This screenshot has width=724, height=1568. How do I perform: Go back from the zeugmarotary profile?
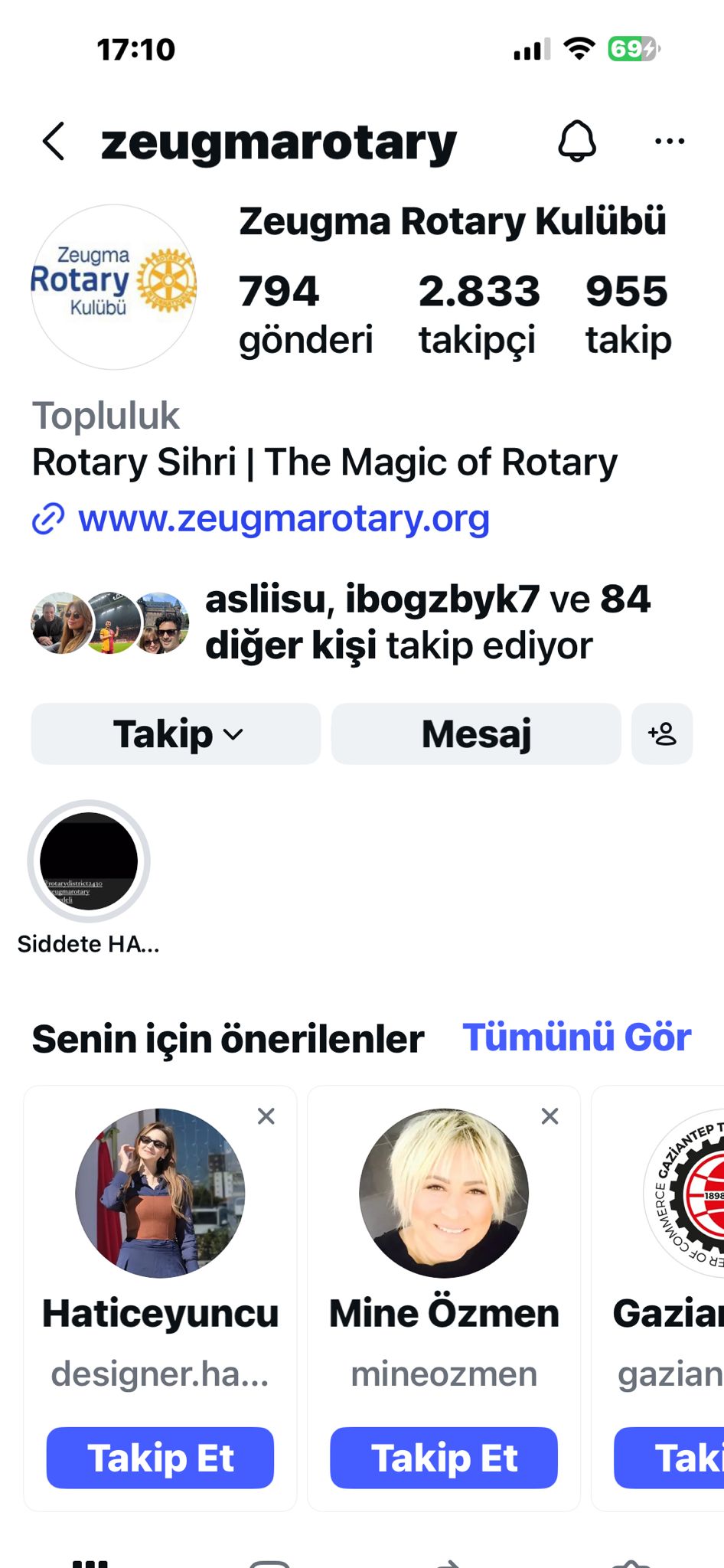pyautogui.click(x=54, y=142)
